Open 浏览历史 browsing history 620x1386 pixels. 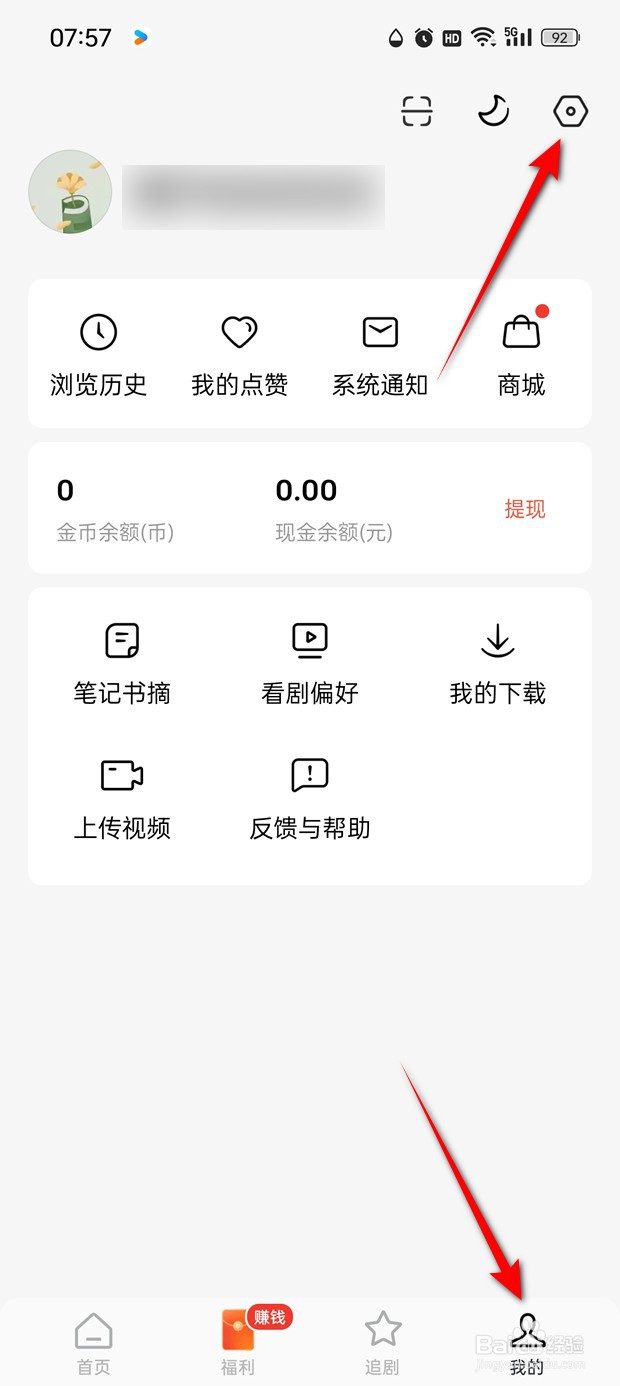[99, 355]
